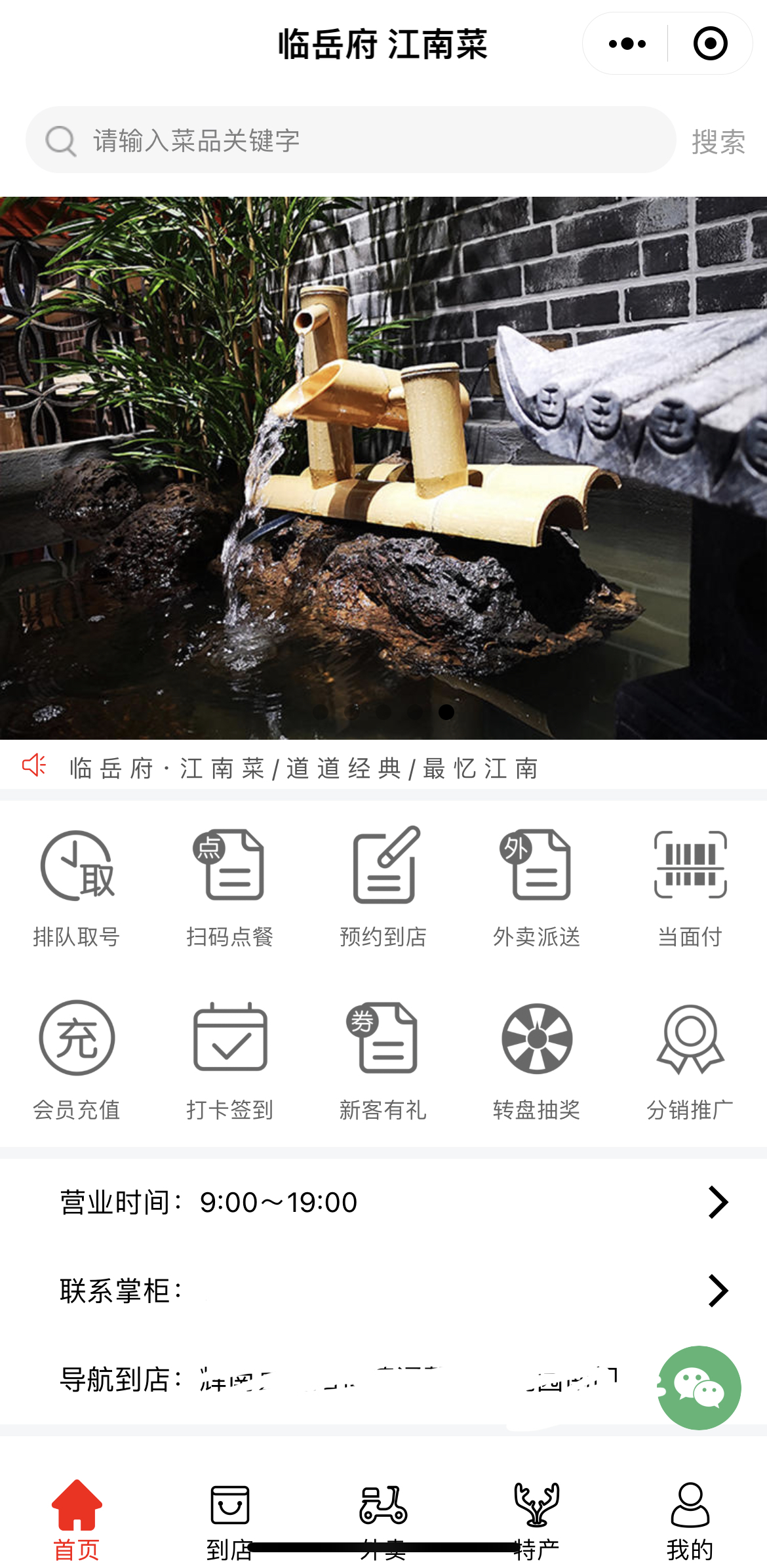767x1568 pixels.
Task: Open the green WeChat customer service button
Action: 699,1388
